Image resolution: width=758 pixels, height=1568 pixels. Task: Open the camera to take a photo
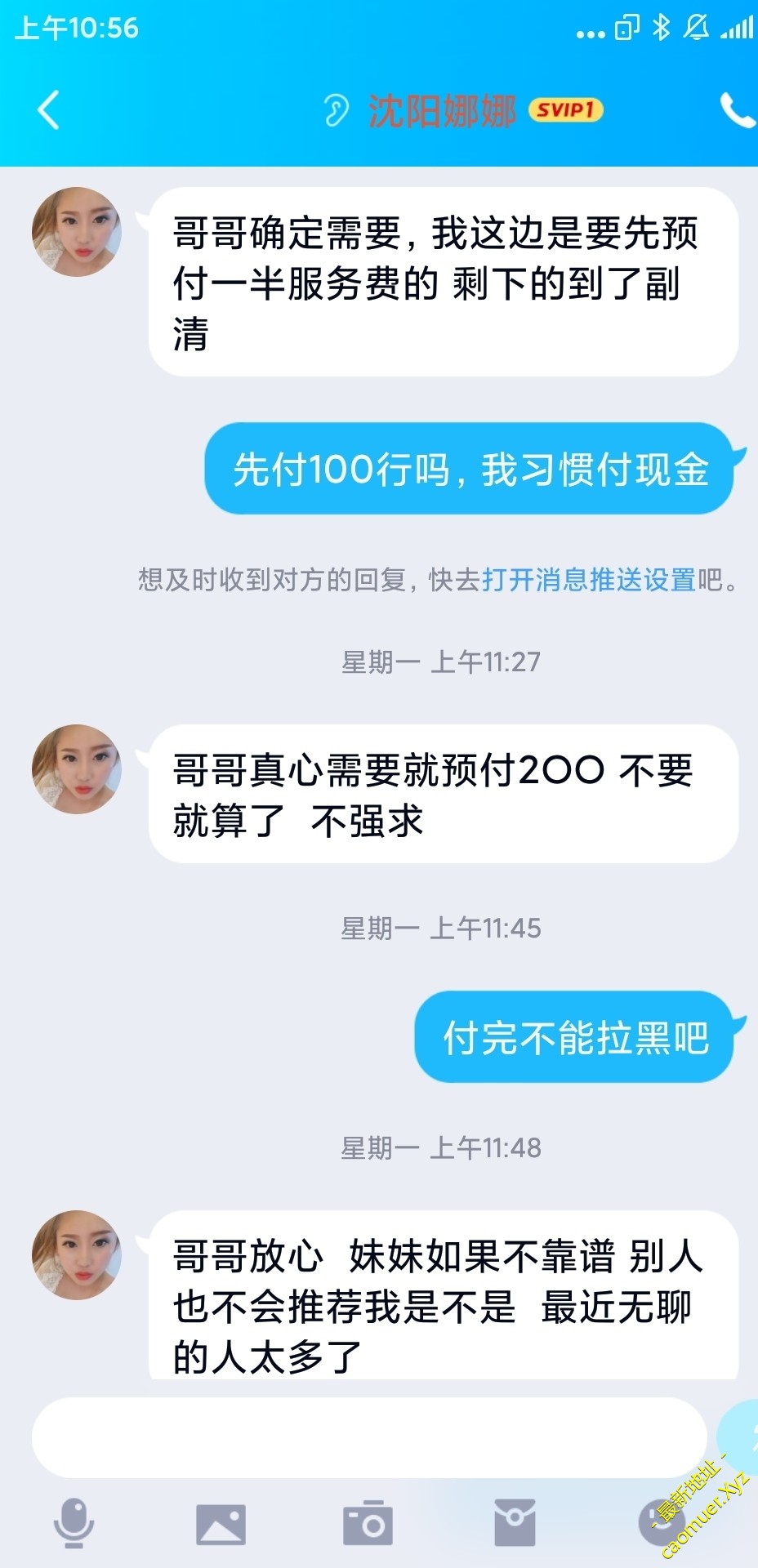(x=368, y=1523)
